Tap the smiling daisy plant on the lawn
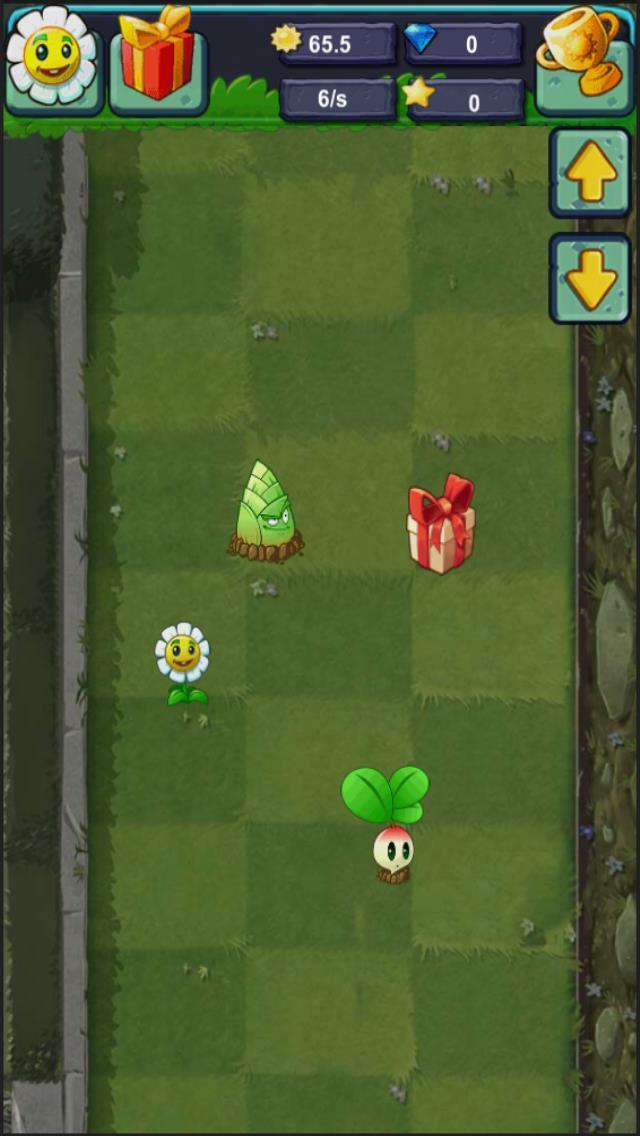Viewport: 640px width, 1136px height. 183,662
